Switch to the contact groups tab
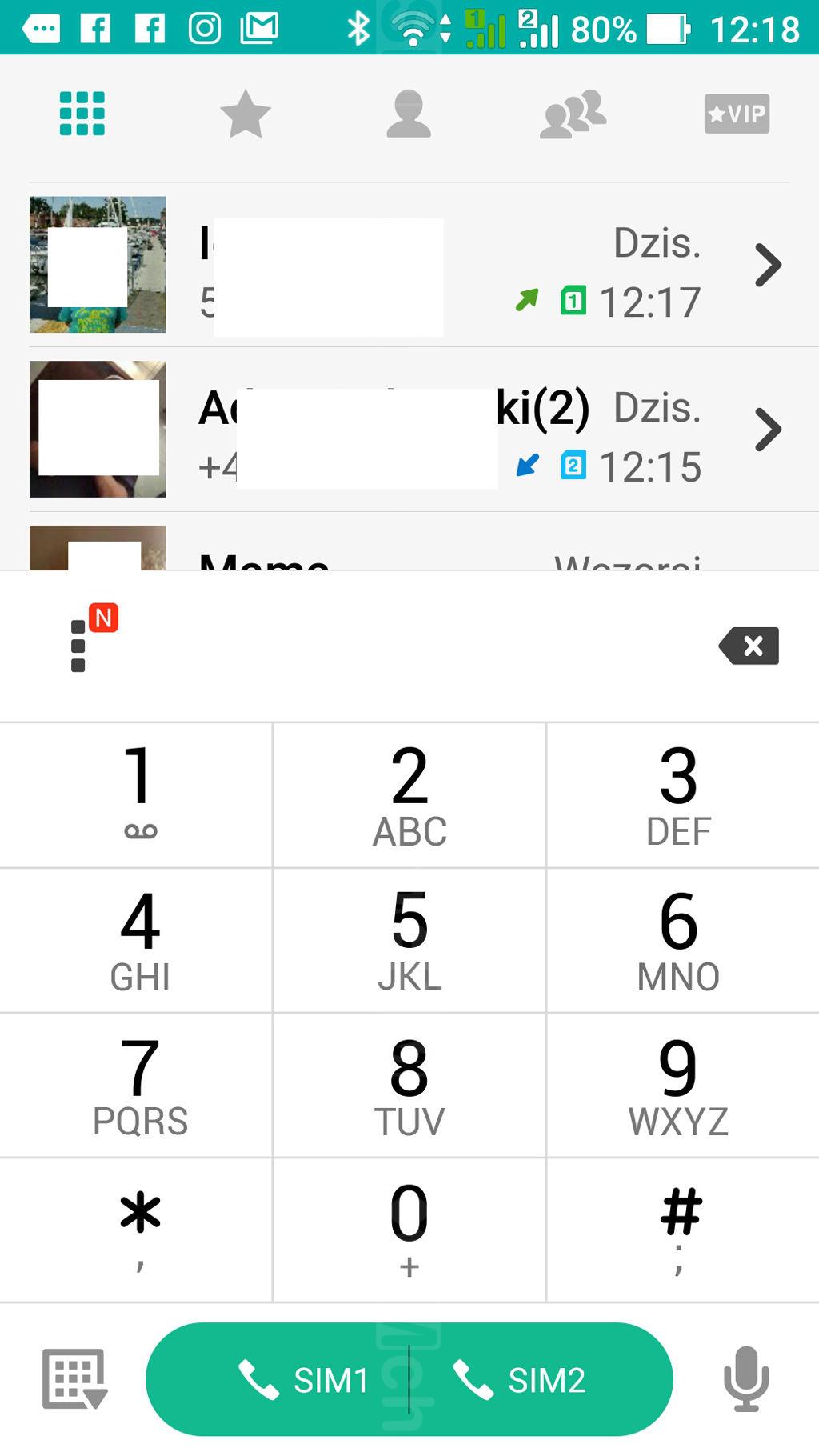819x1456 pixels. click(573, 114)
